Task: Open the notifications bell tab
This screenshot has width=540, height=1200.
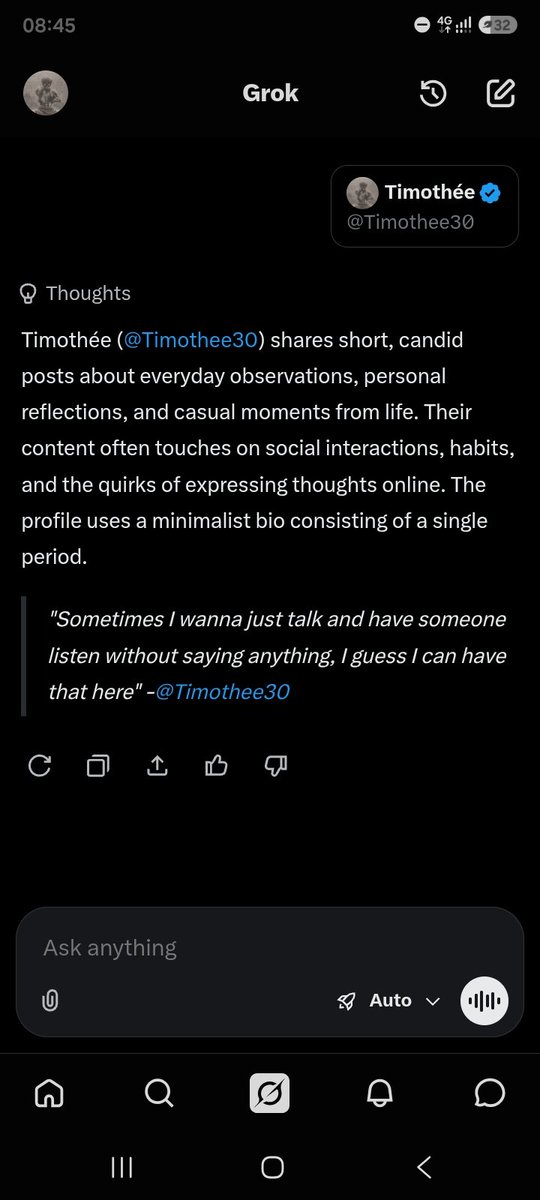Action: pyautogui.click(x=380, y=1094)
